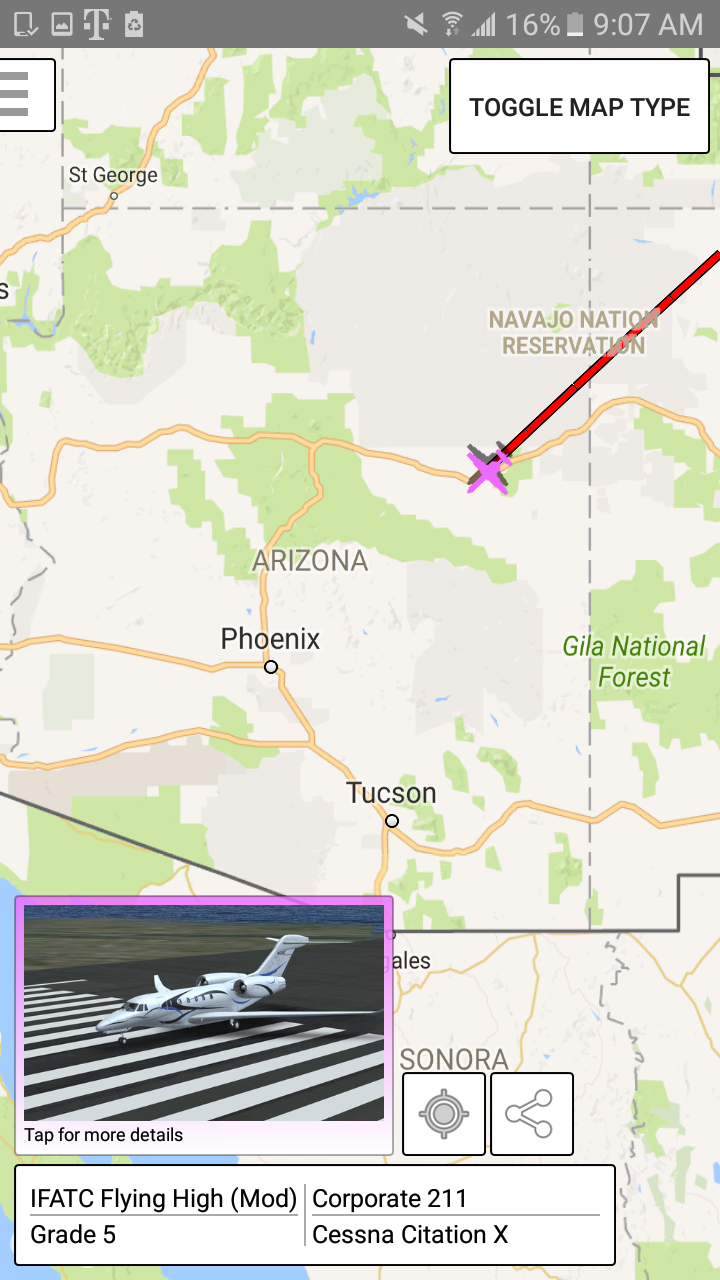Share this flight

(532, 1114)
